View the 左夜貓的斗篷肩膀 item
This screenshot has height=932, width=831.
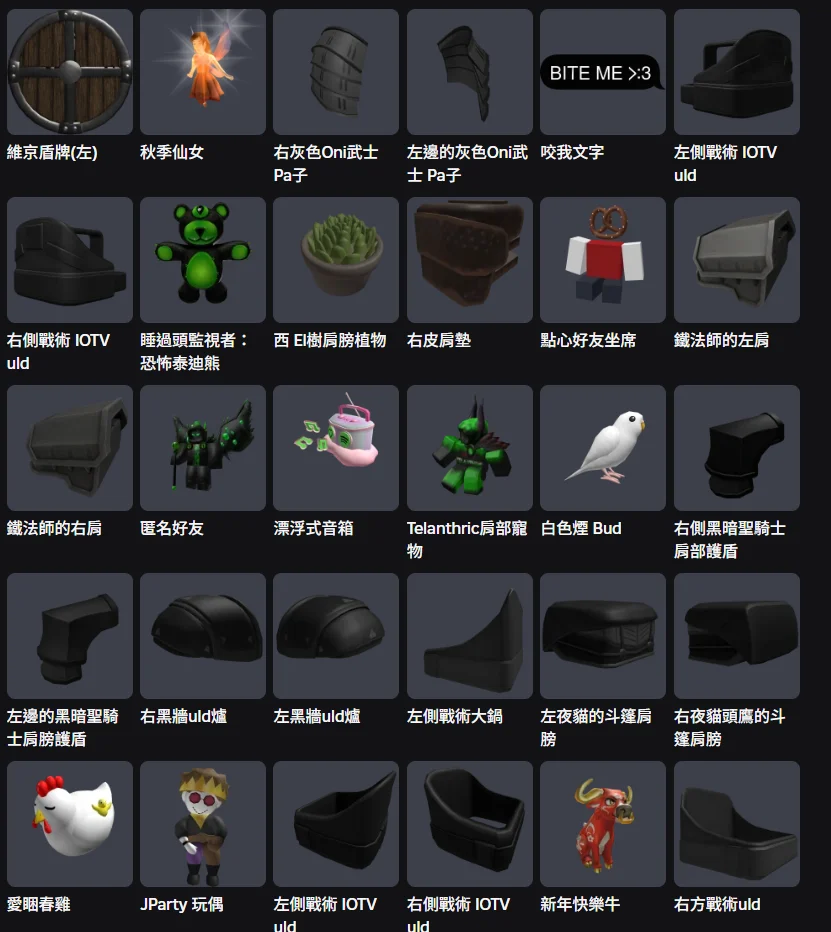coord(602,636)
